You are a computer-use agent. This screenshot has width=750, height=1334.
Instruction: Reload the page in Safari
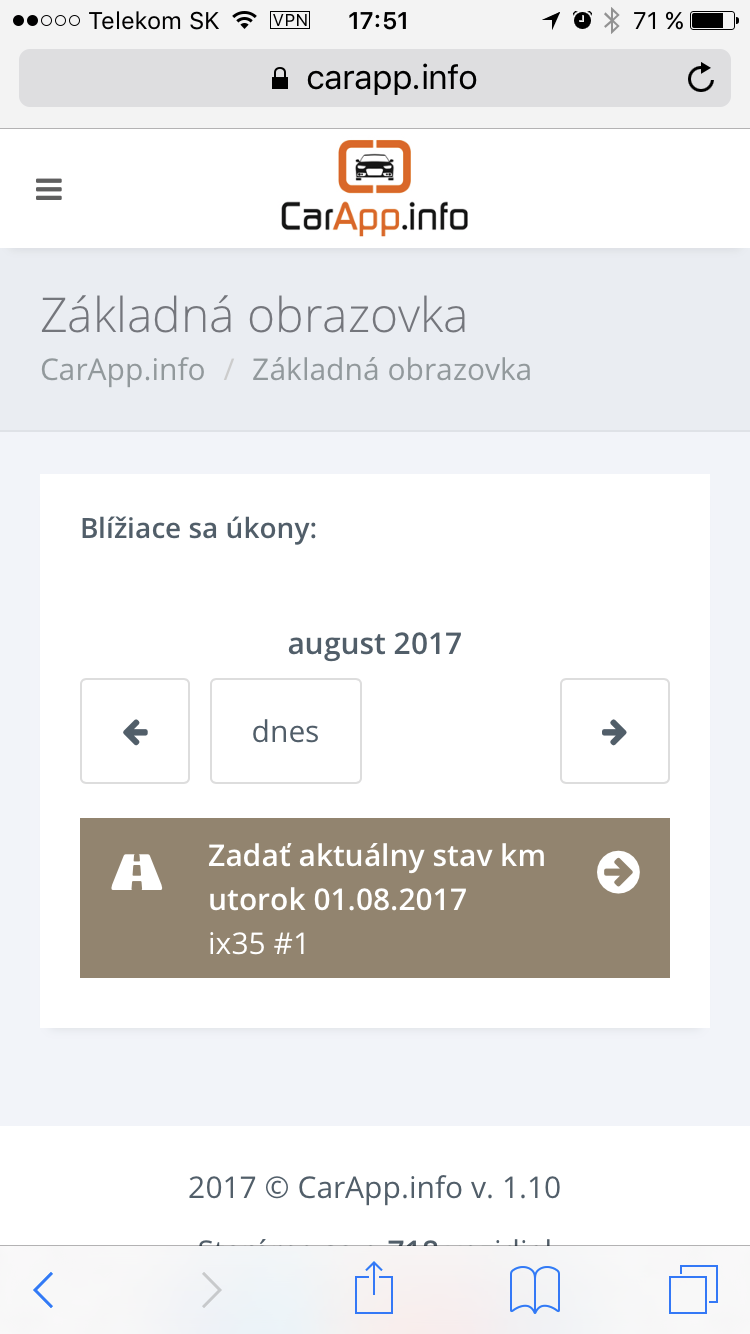pyautogui.click(x=701, y=78)
